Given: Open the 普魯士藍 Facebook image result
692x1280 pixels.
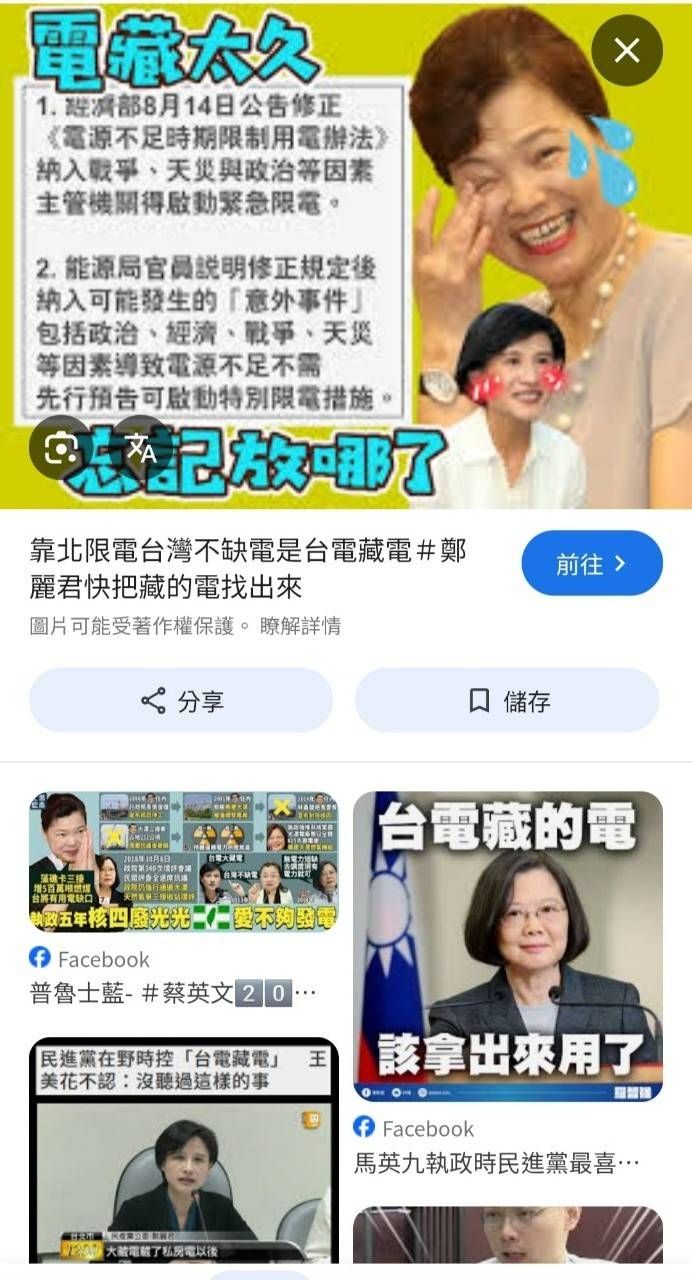Looking at the screenshot, I should click(x=183, y=862).
